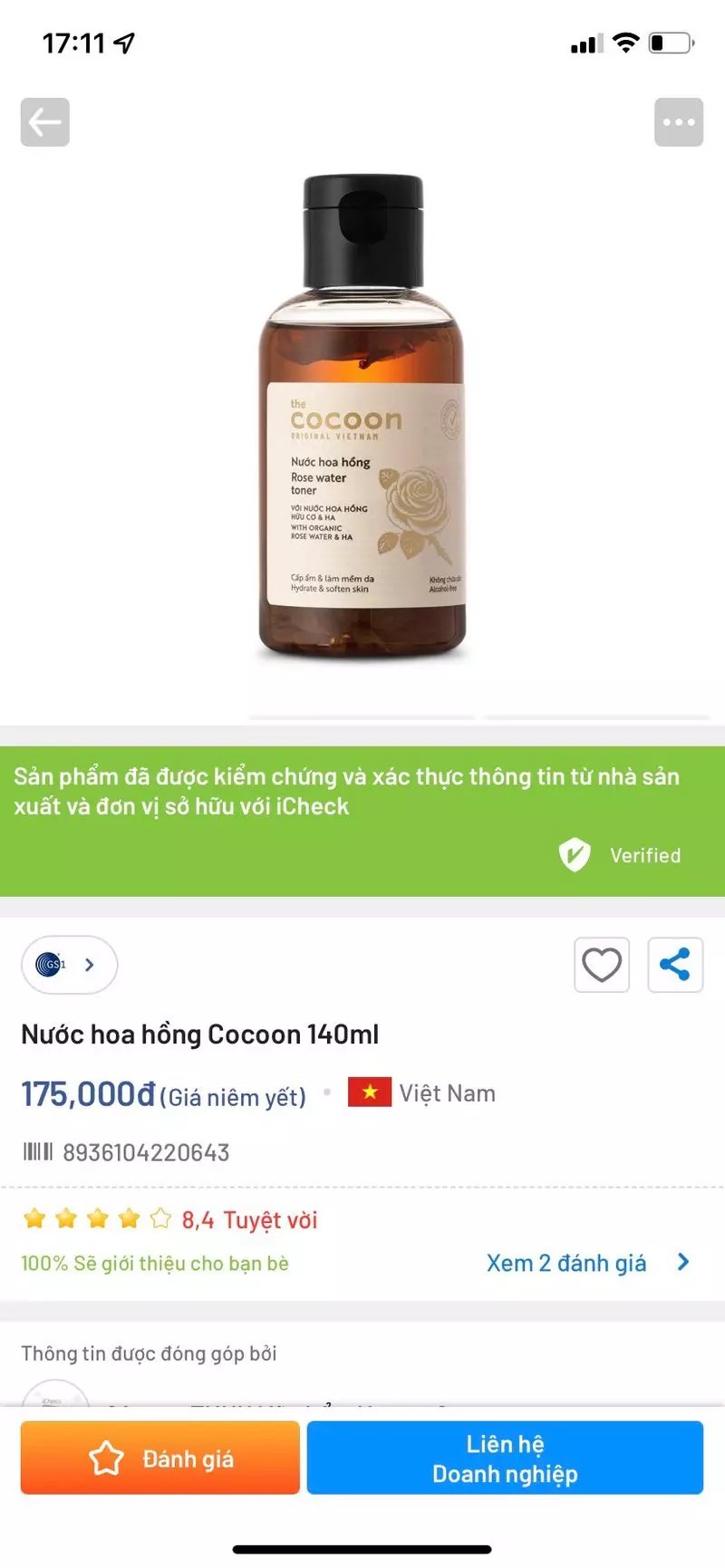Share this product

point(675,965)
